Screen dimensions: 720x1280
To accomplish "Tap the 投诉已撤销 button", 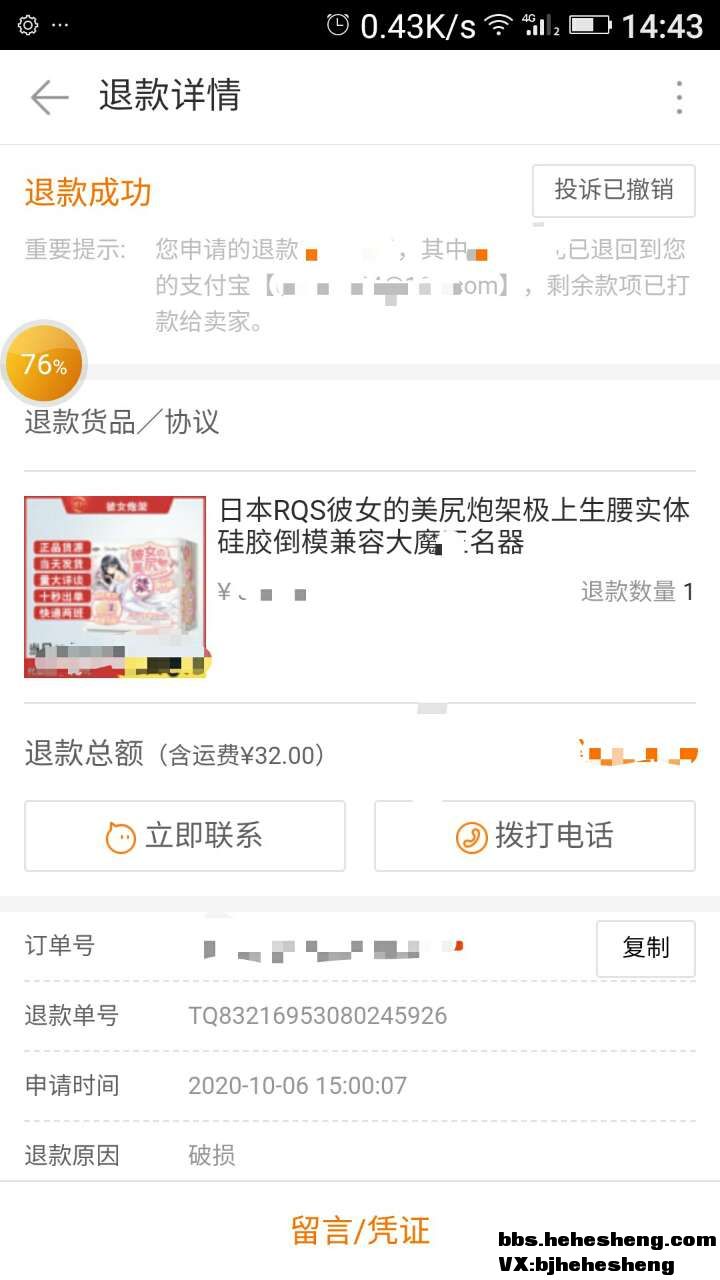I will (613, 190).
